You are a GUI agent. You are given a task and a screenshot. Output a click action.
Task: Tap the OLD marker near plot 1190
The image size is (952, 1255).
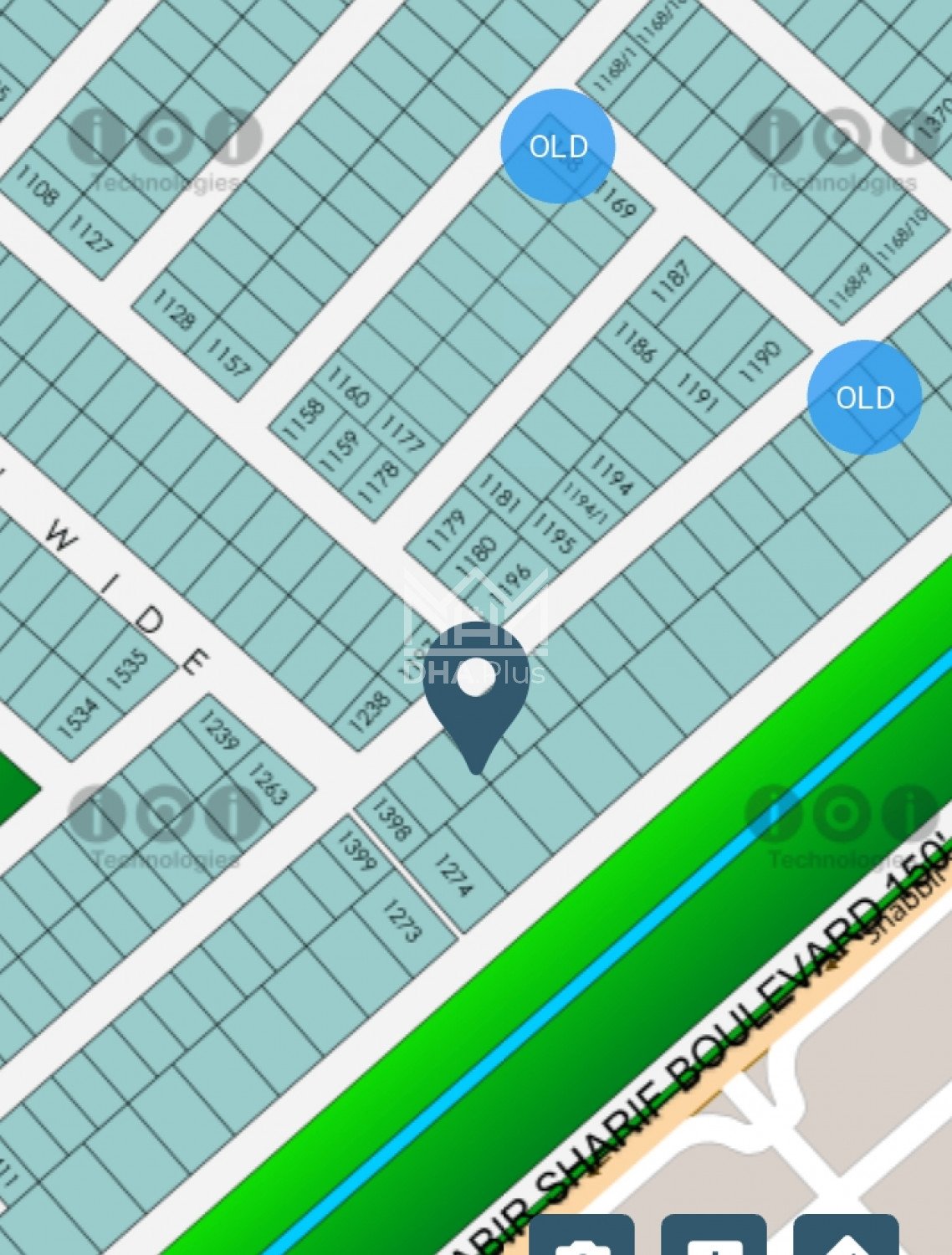(x=864, y=397)
